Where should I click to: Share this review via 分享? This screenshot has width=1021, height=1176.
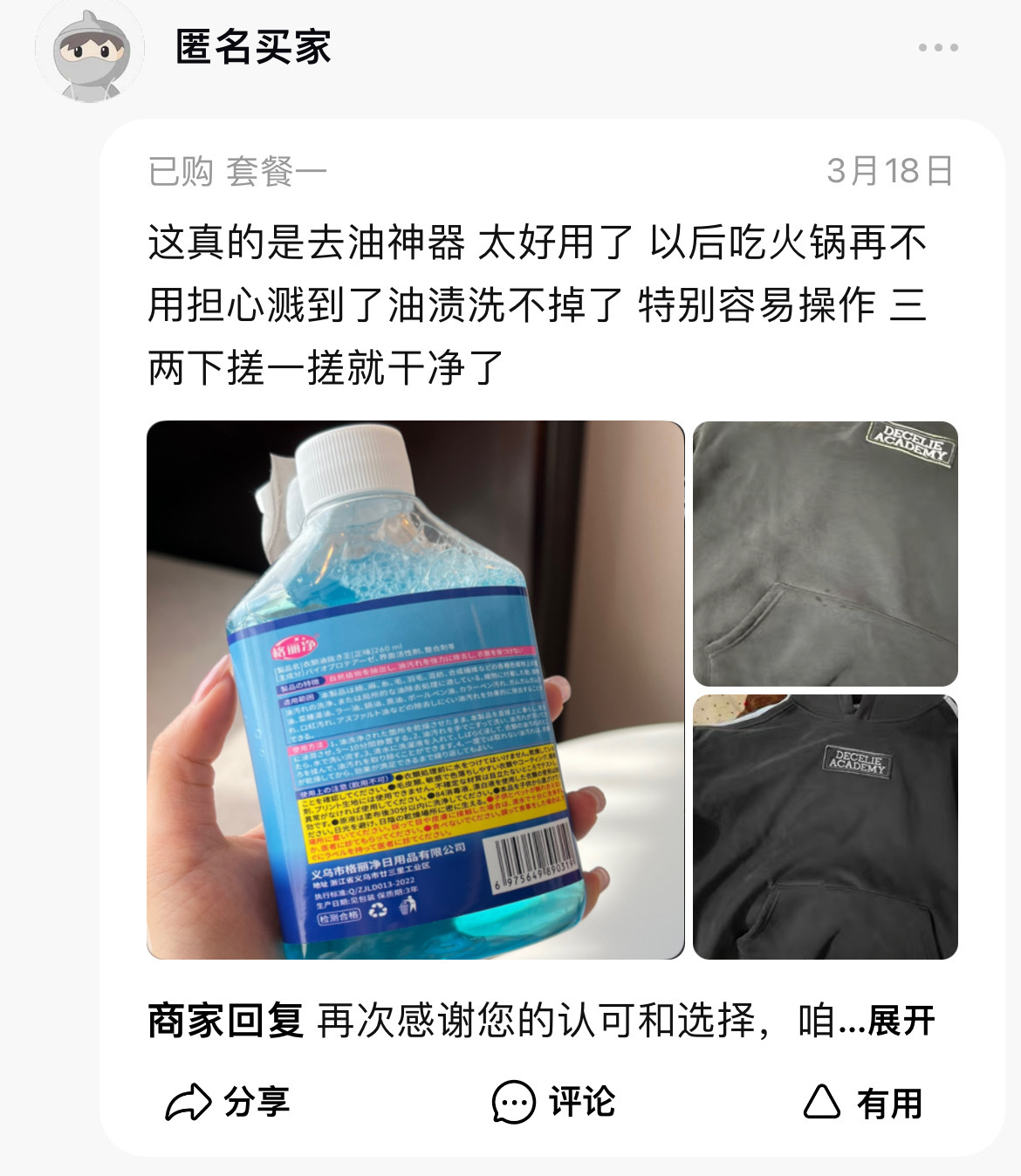click(228, 1102)
